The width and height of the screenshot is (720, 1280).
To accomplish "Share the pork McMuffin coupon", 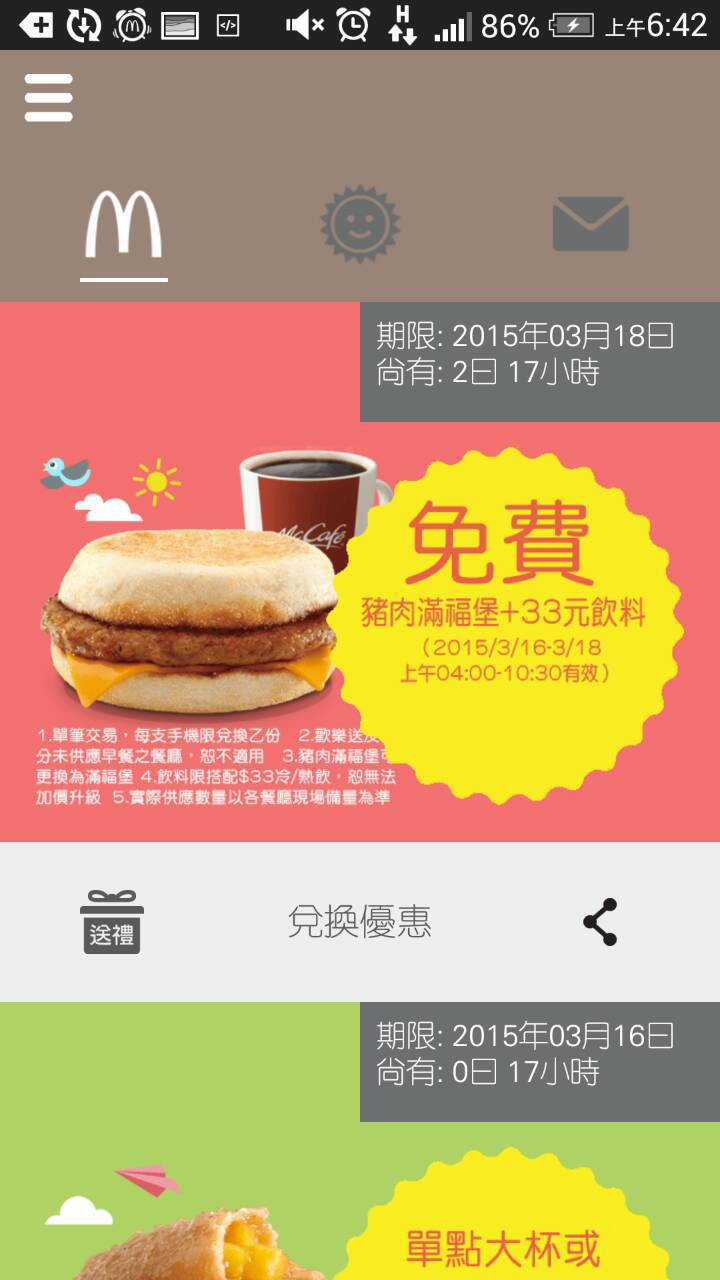I will click(x=600, y=922).
